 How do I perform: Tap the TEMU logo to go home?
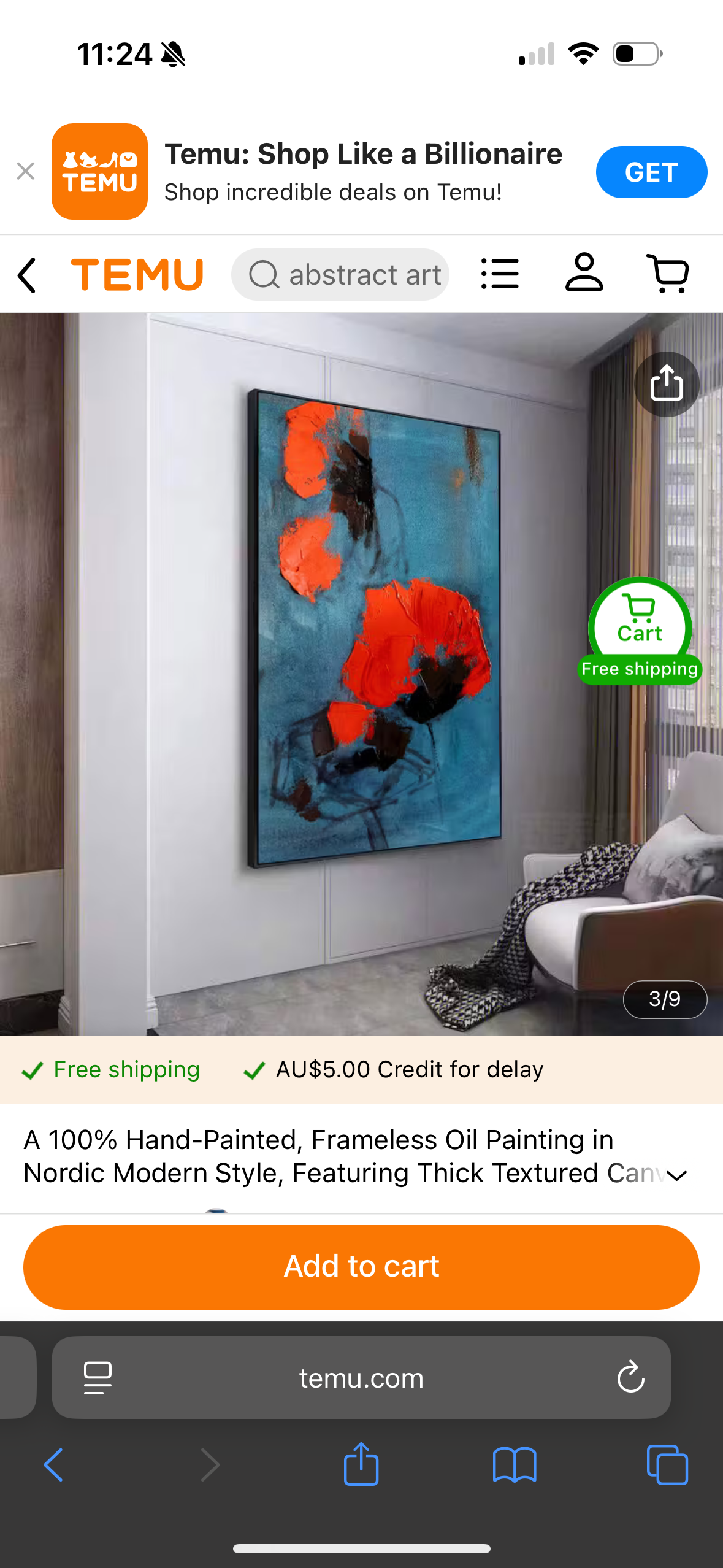(x=137, y=274)
